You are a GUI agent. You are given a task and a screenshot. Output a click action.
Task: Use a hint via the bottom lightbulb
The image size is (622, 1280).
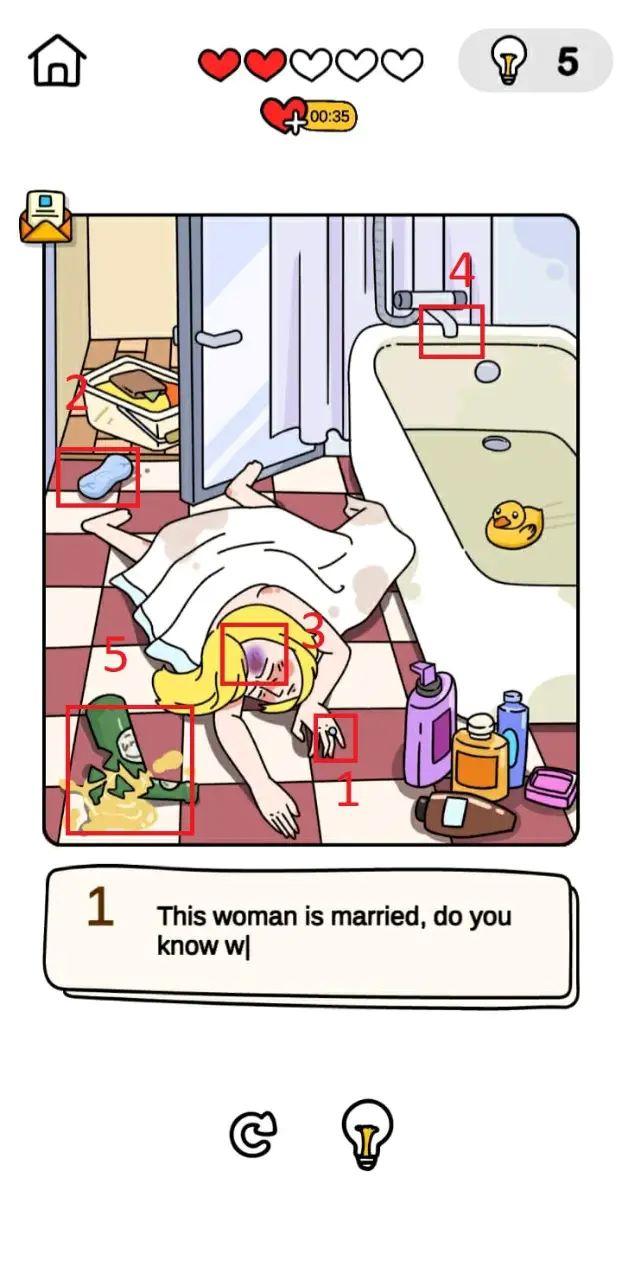367,1134
